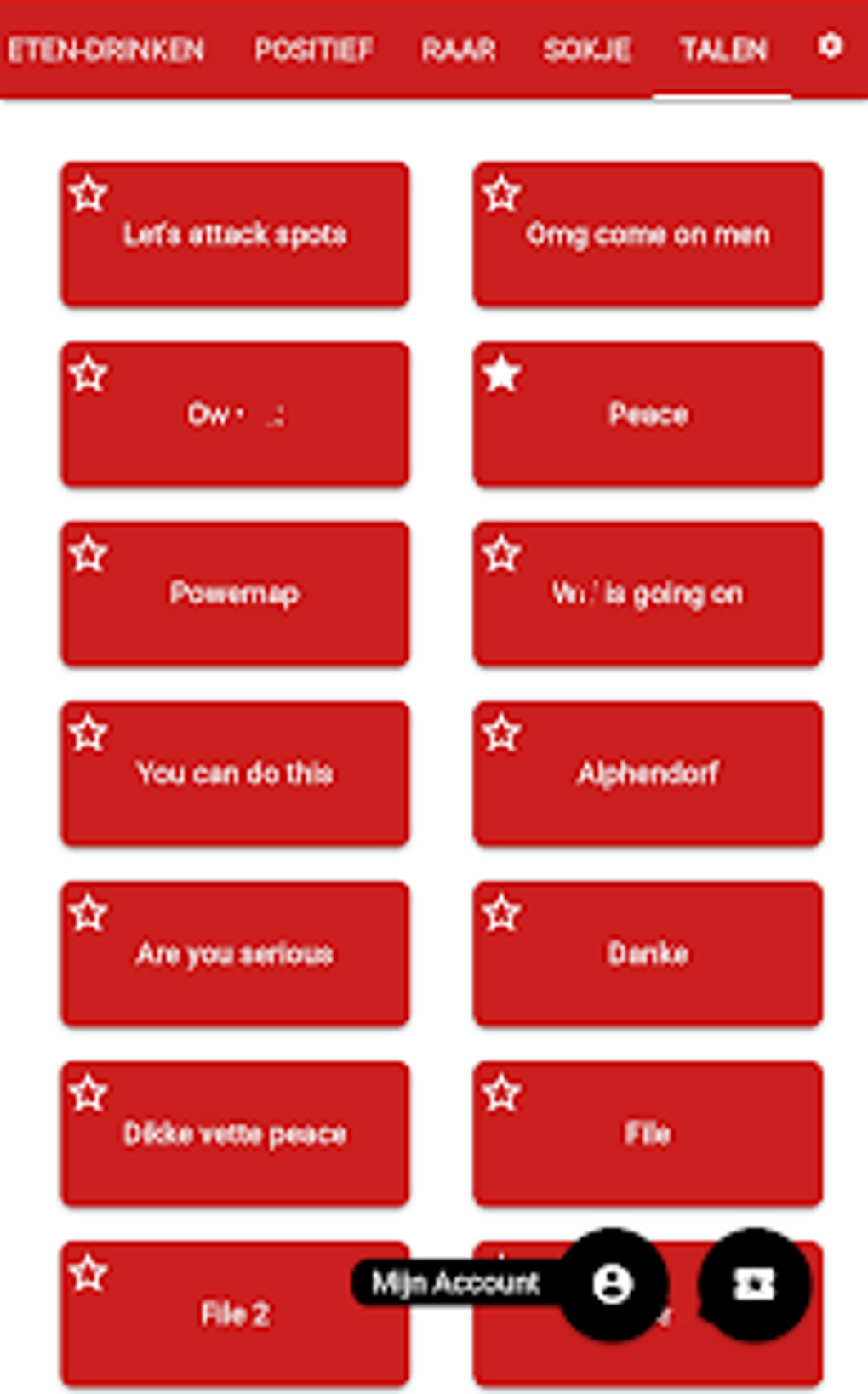Open the settings gear icon
Screen dimensions: 868x1394
coord(829,46)
